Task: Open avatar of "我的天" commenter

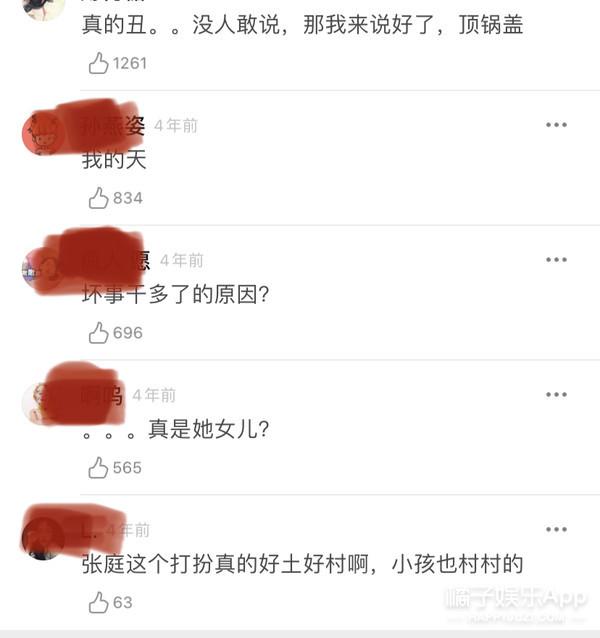Action: coord(43,133)
